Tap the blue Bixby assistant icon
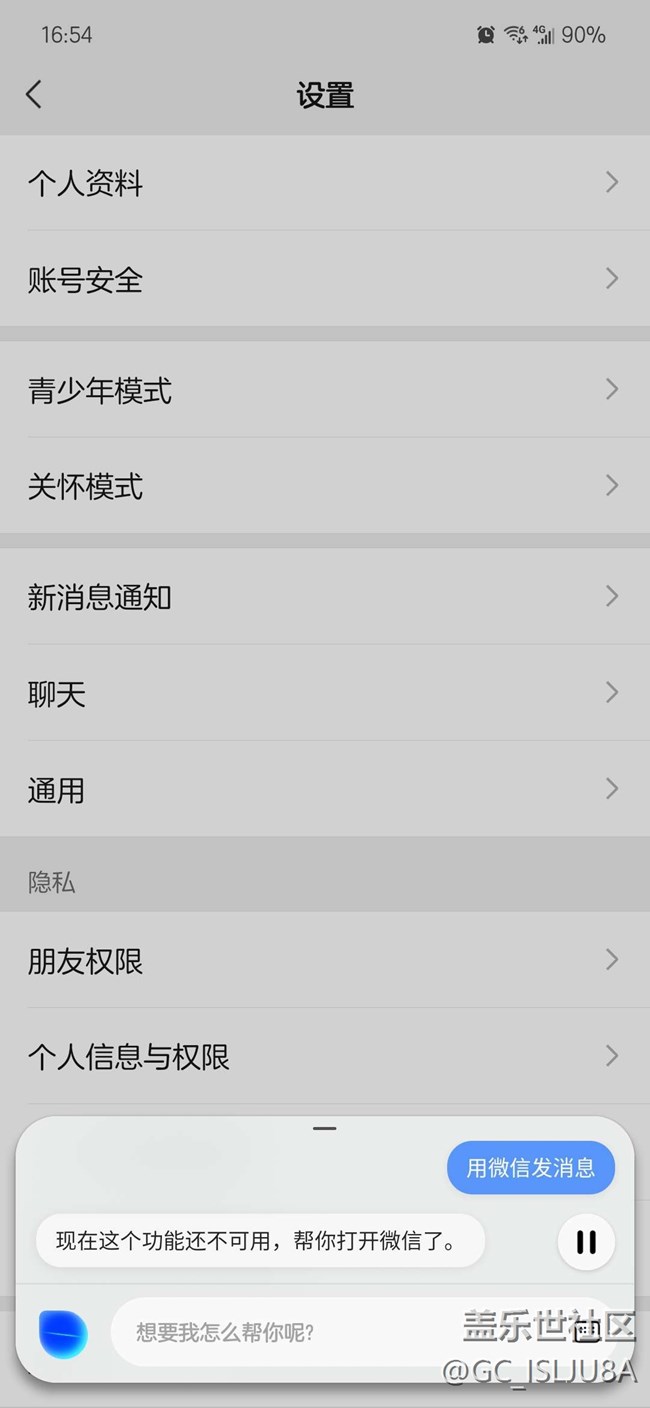 pyautogui.click(x=63, y=1333)
